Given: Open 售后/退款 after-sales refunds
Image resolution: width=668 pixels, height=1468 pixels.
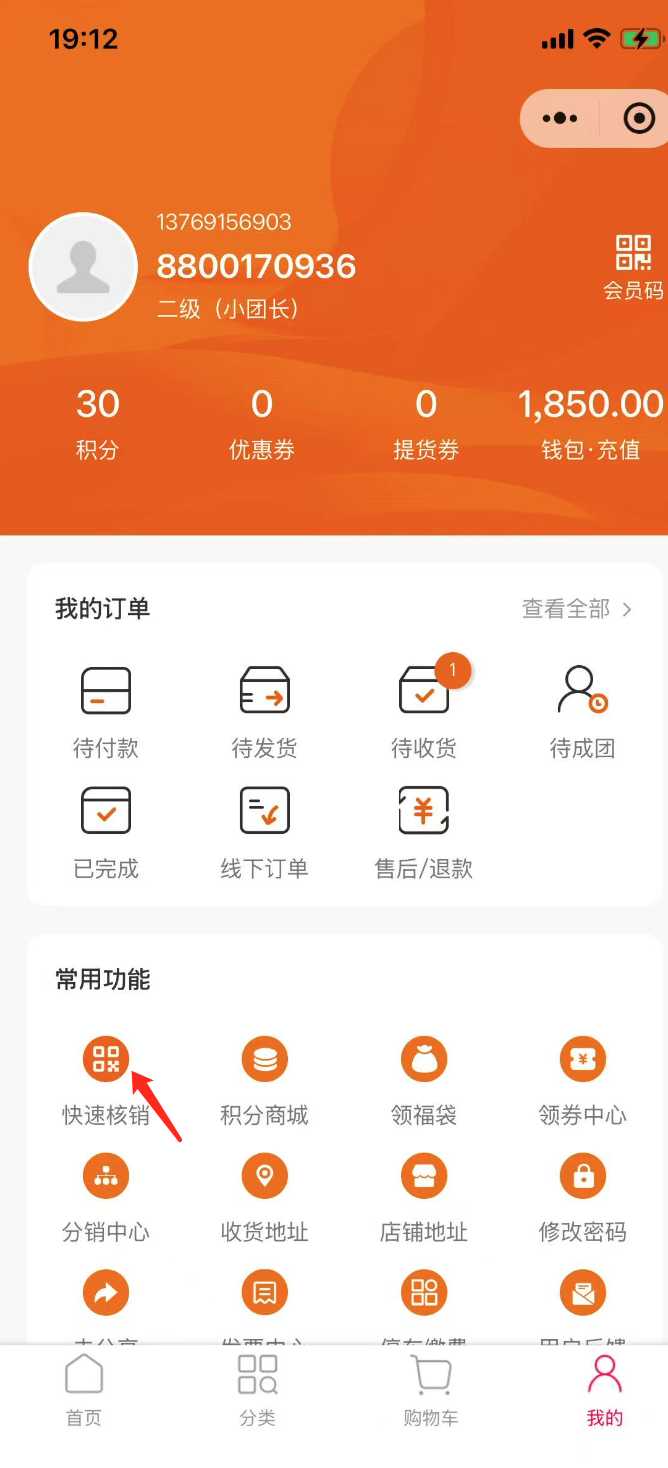Looking at the screenshot, I should [424, 832].
